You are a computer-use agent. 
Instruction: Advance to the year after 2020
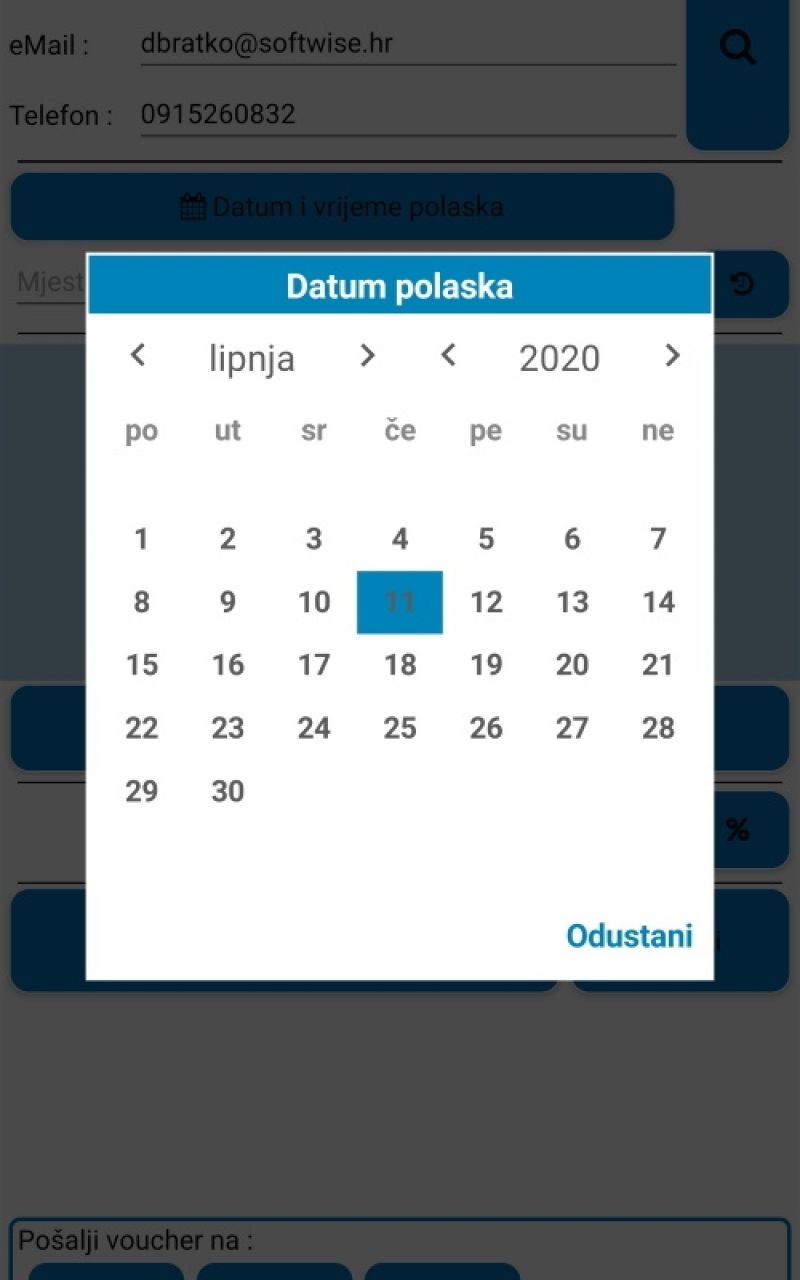coord(672,355)
